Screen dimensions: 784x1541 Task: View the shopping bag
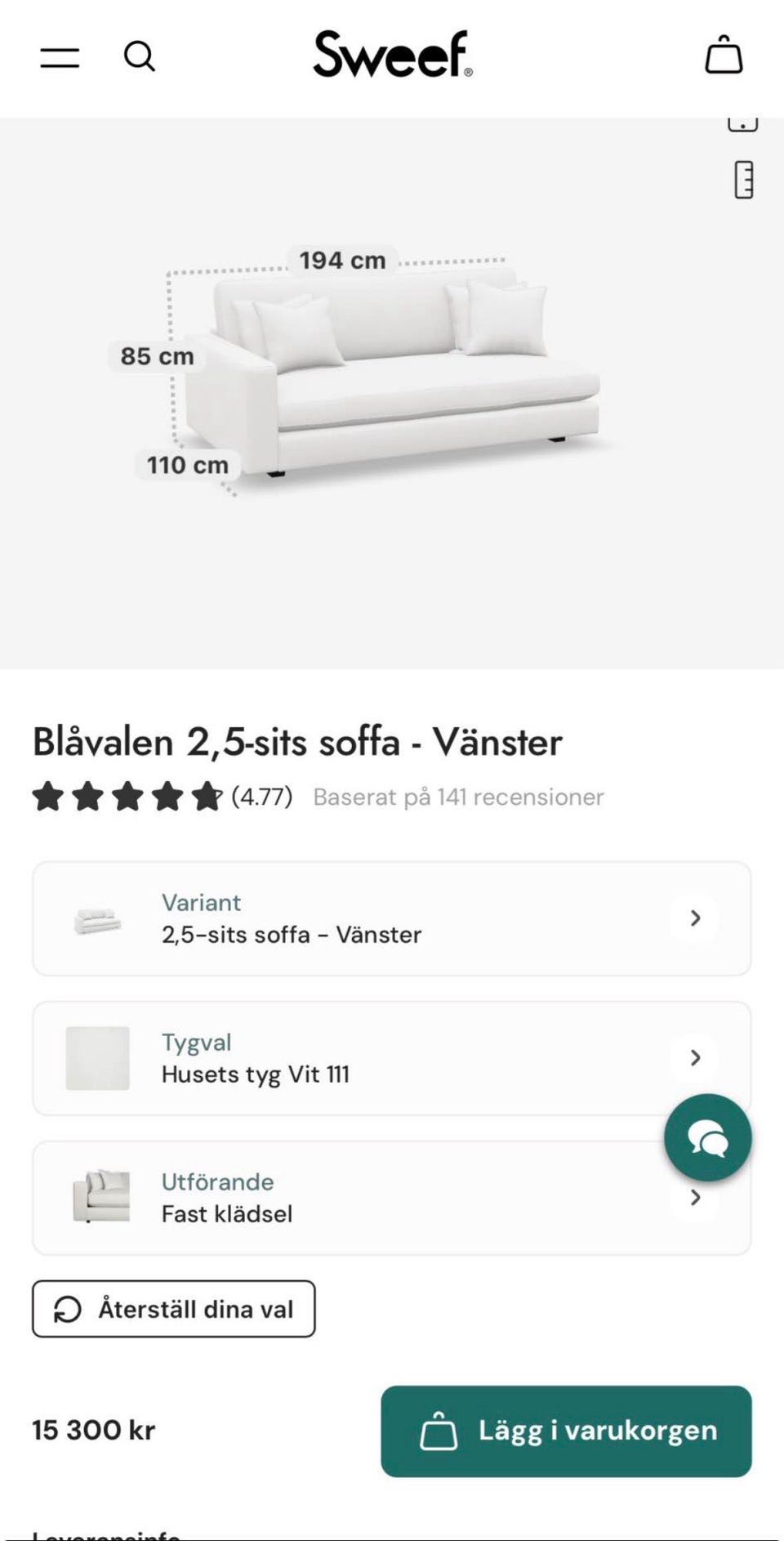[x=724, y=56]
